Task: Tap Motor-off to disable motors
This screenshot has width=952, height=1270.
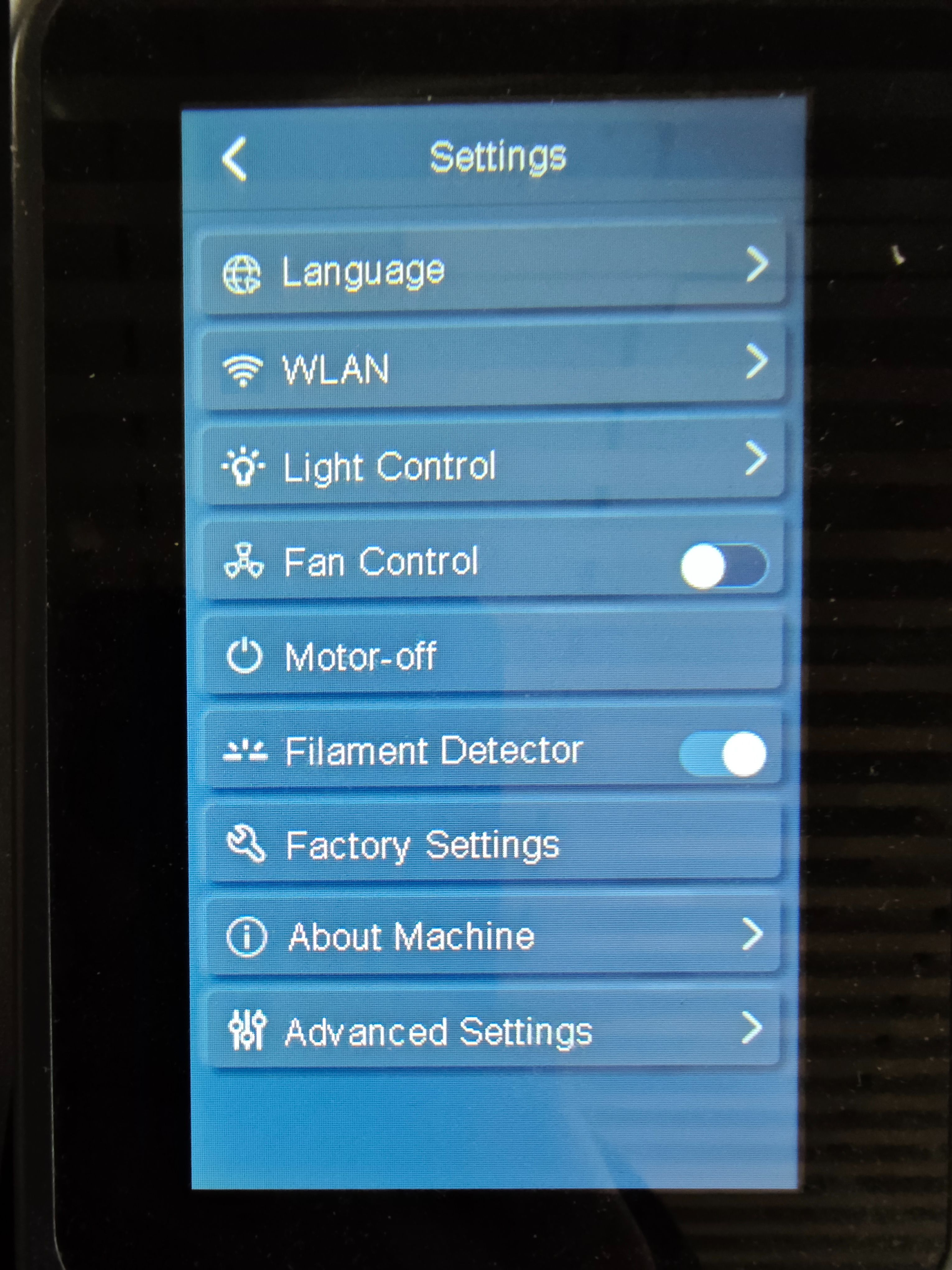Action: 492,656
